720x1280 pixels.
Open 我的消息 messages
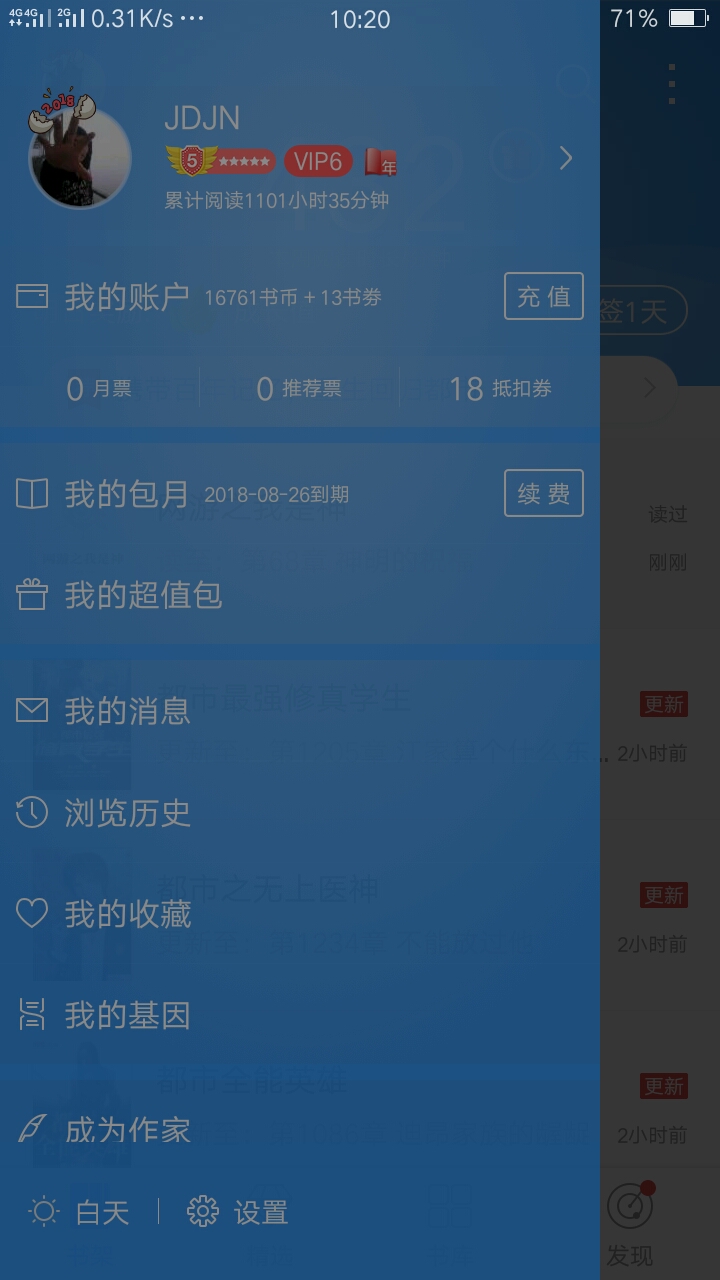[x=127, y=711]
